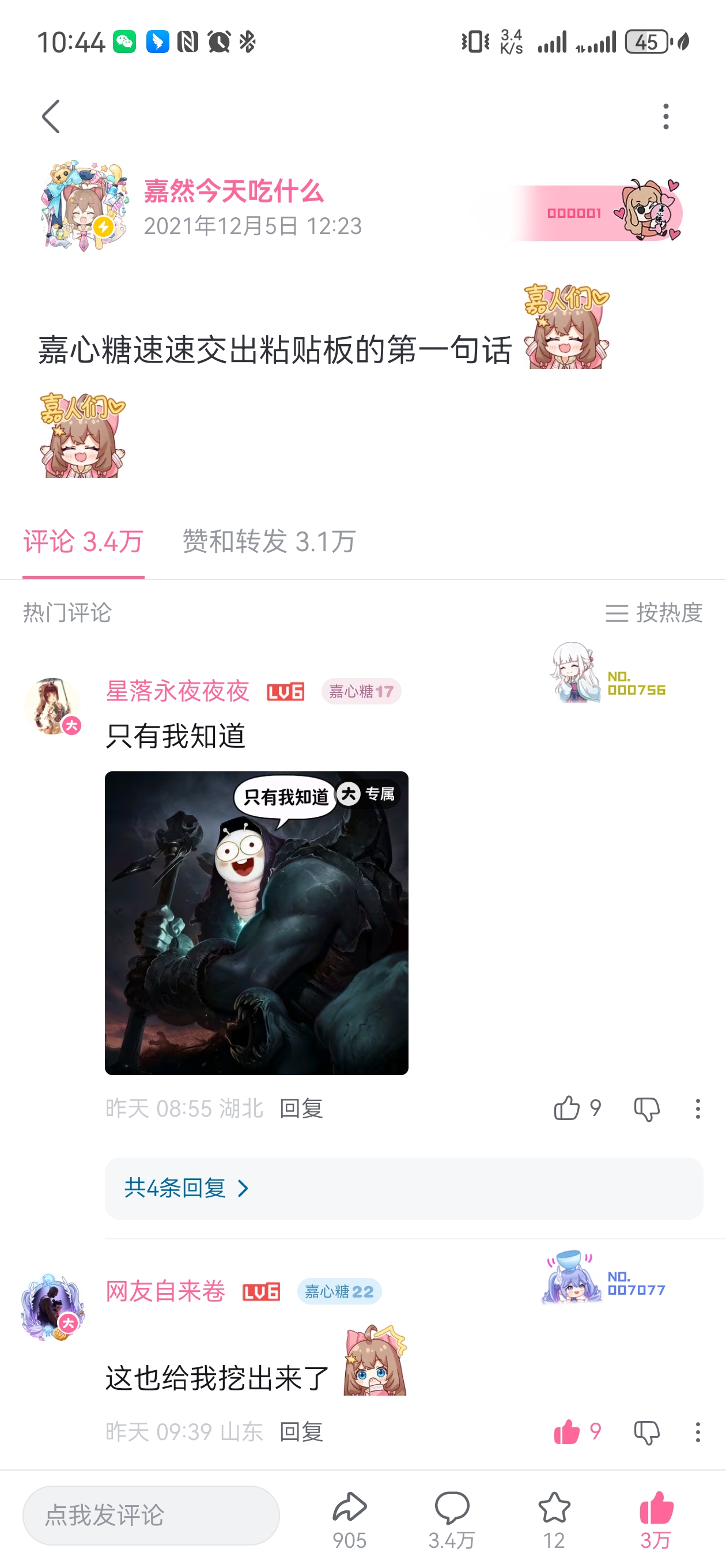Reply to 网友自来卷's comment
This screenshot has width=726, height=1568.
coord(301,1431)
